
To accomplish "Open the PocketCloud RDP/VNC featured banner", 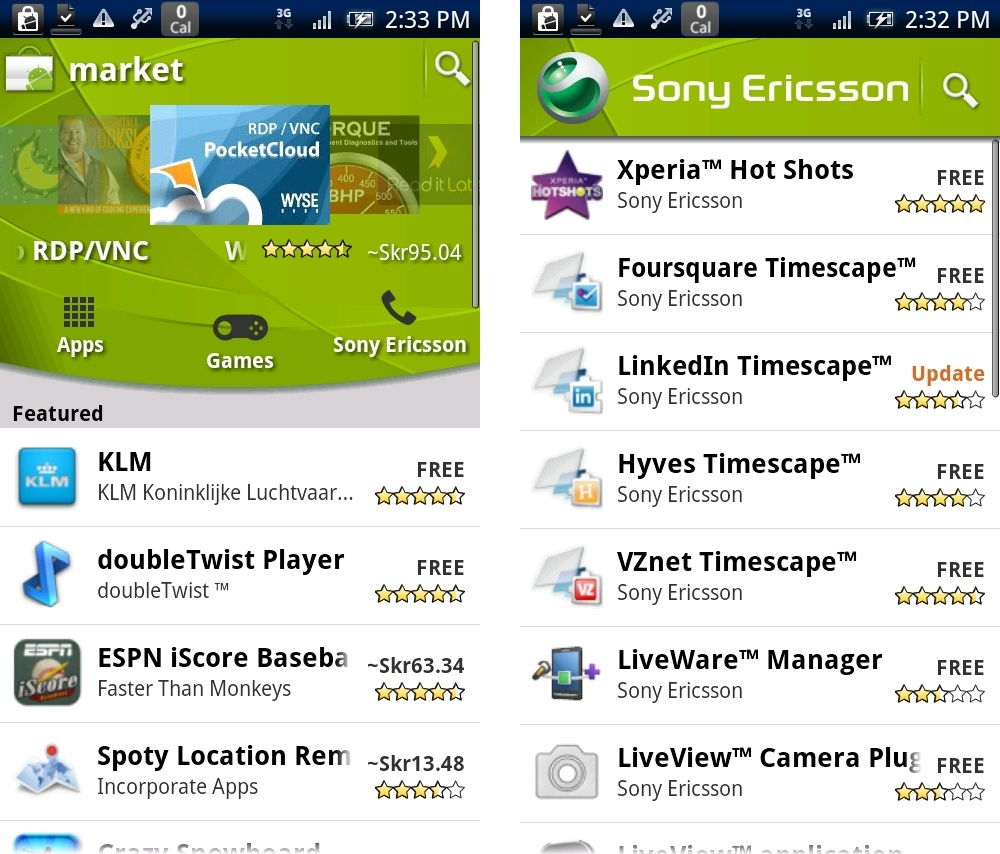I will (x=240, y=165).
